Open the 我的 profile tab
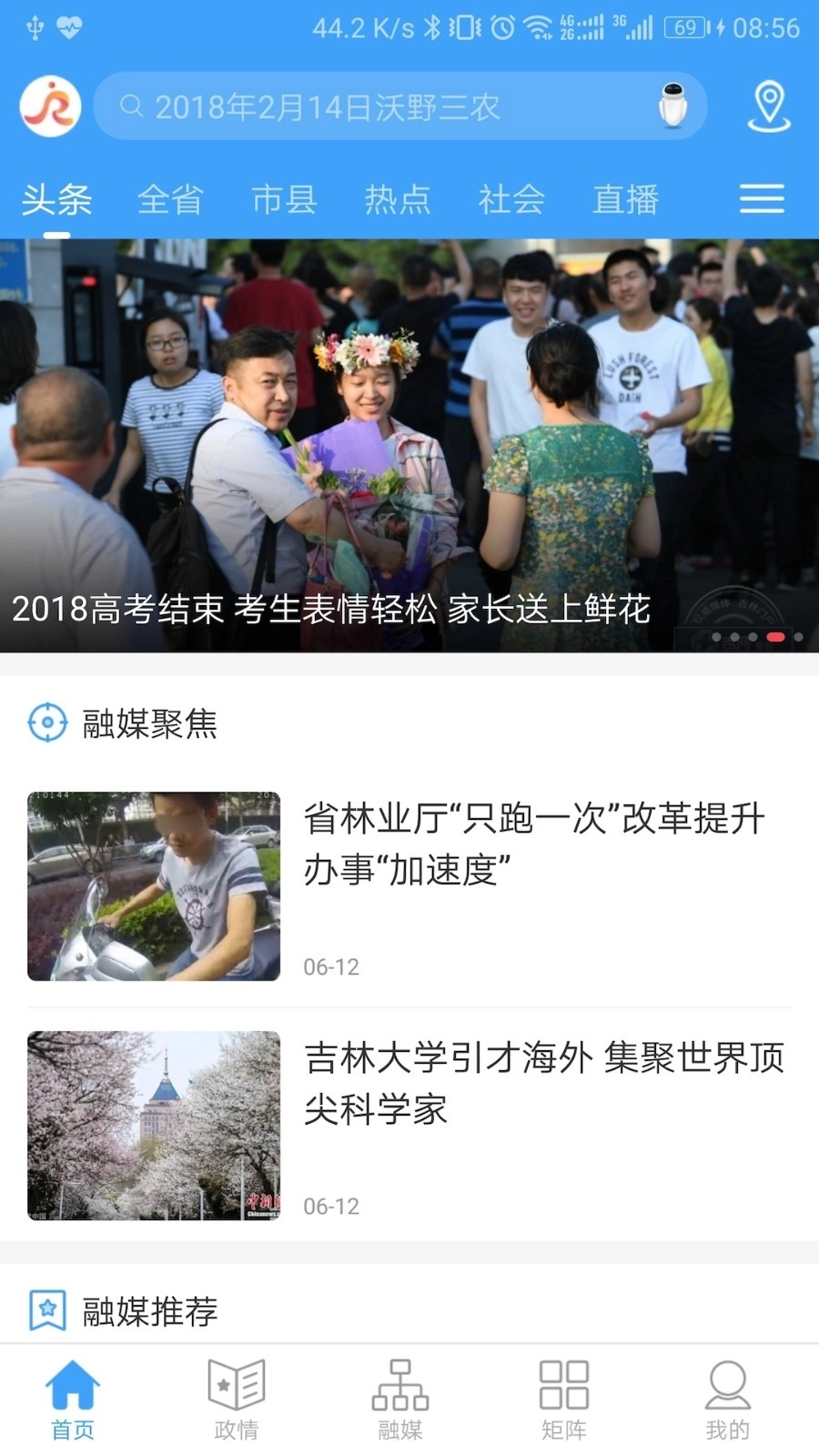Screen dimensions: 819x1456 (x=728, y=1400)
